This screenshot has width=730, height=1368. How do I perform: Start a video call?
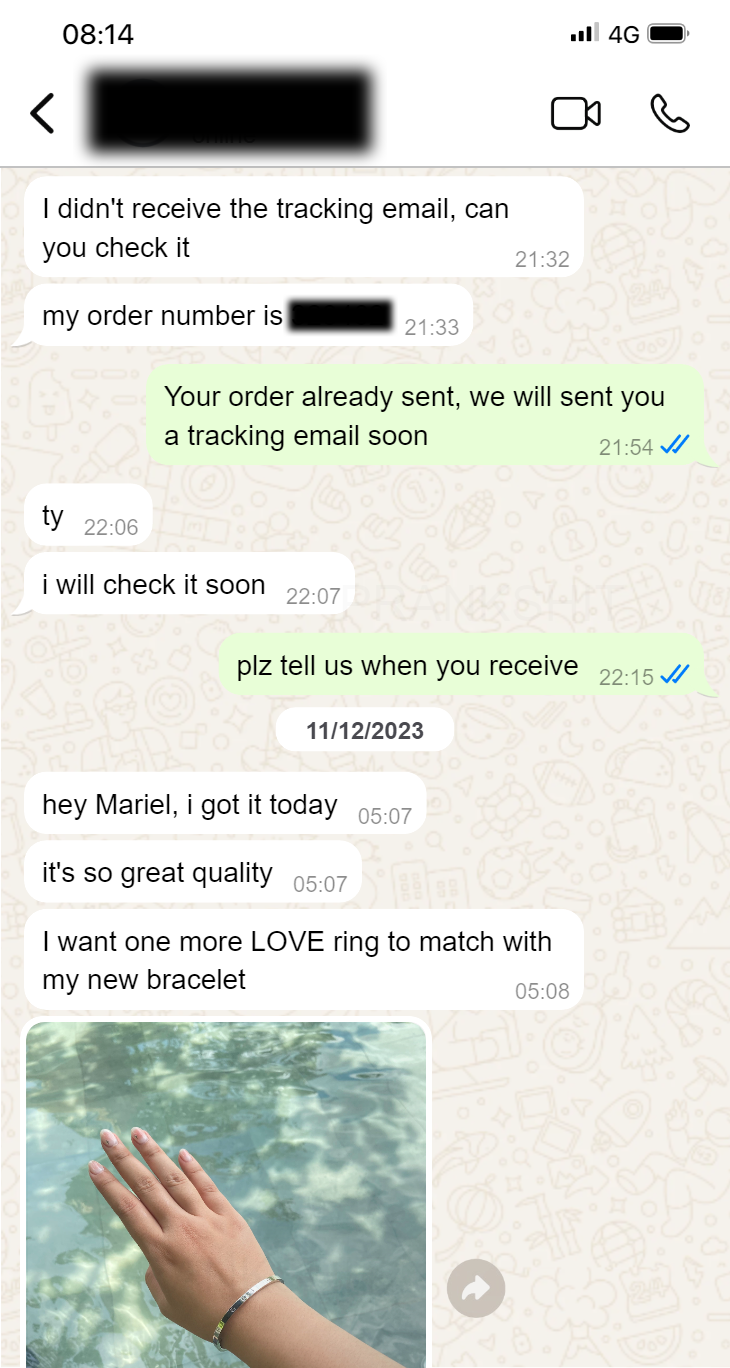(575, 113)
